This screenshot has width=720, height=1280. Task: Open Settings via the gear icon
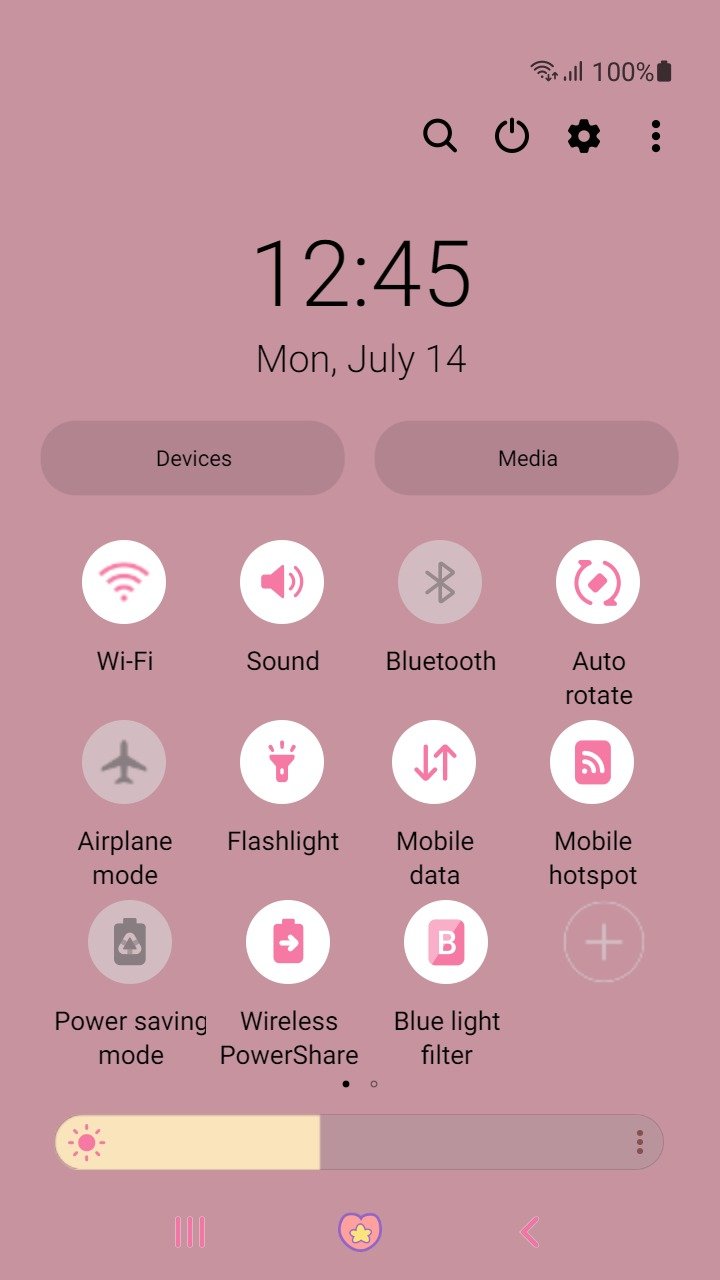584,136
